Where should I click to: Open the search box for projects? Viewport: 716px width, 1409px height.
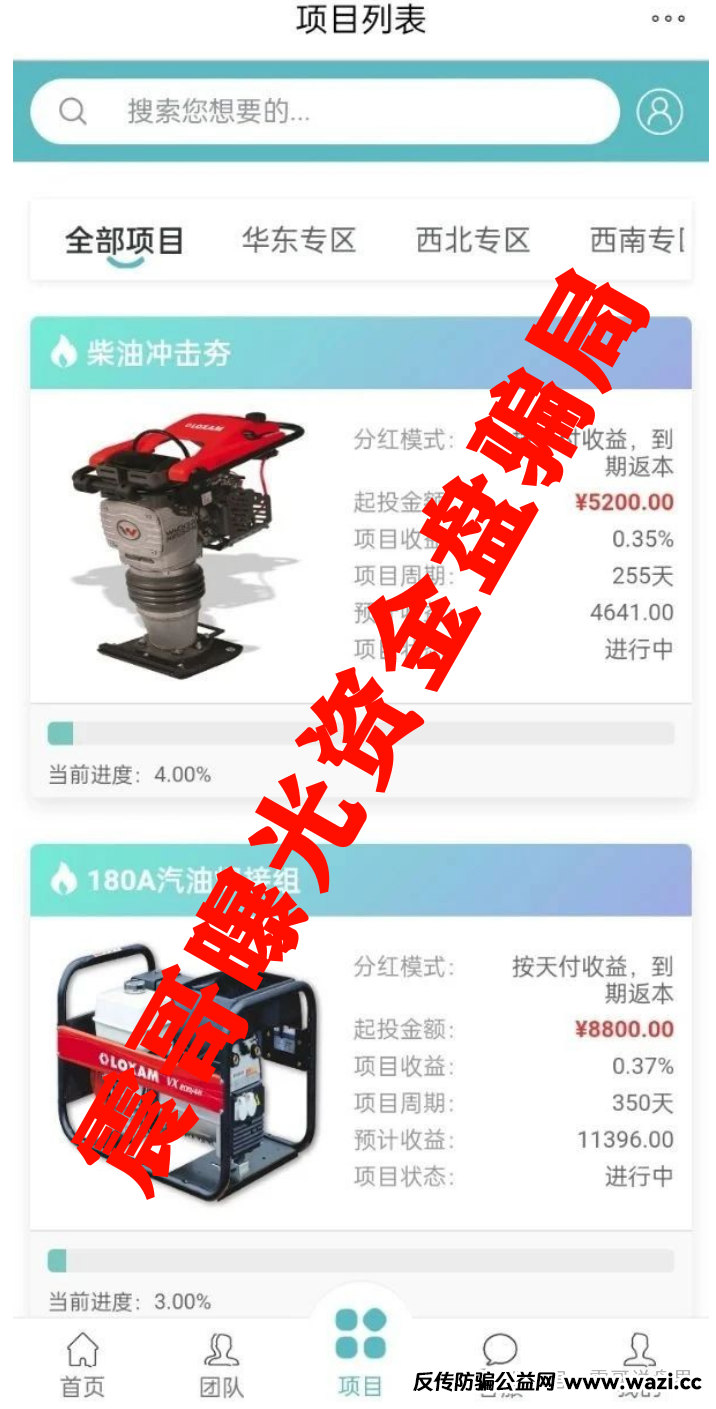[325, 111]
